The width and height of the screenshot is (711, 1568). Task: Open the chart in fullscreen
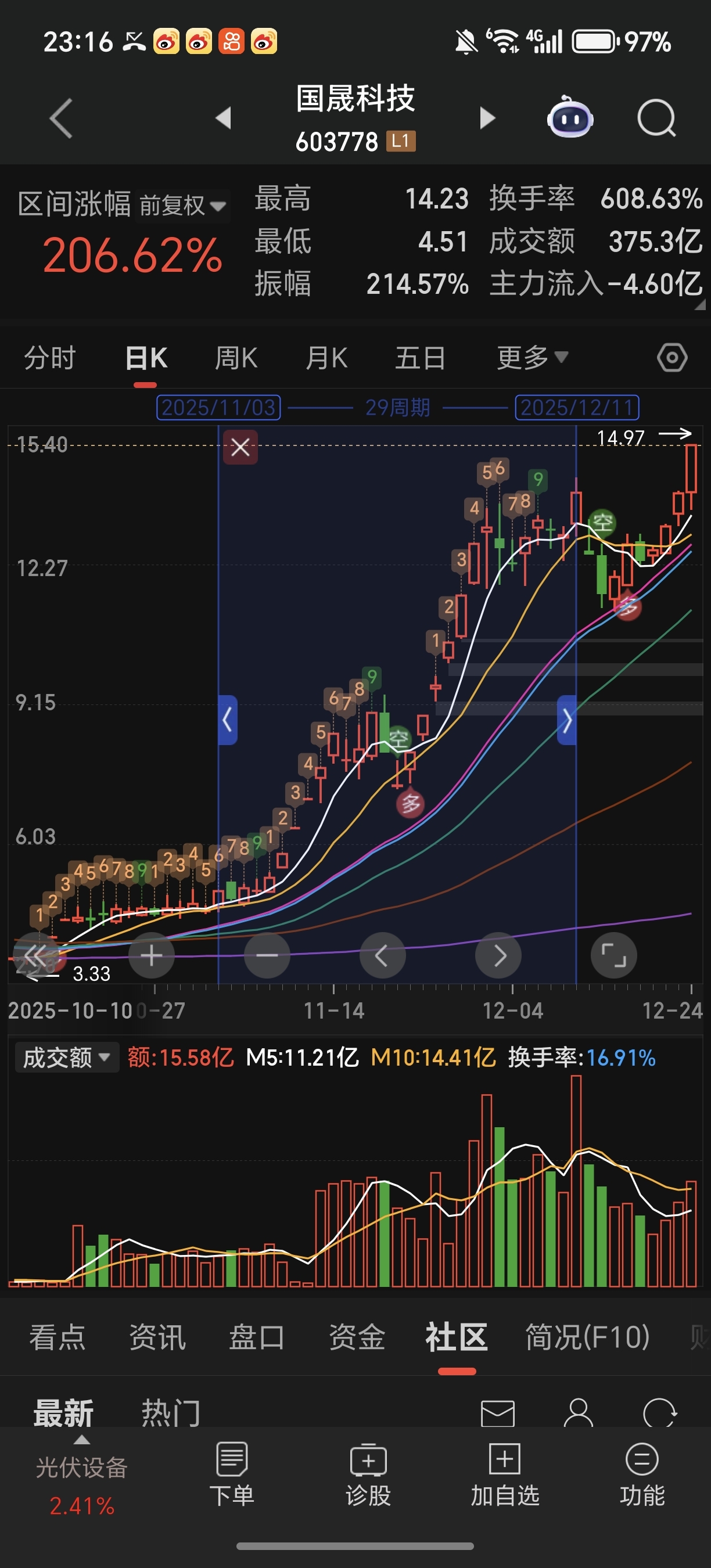tap(613, 956)
